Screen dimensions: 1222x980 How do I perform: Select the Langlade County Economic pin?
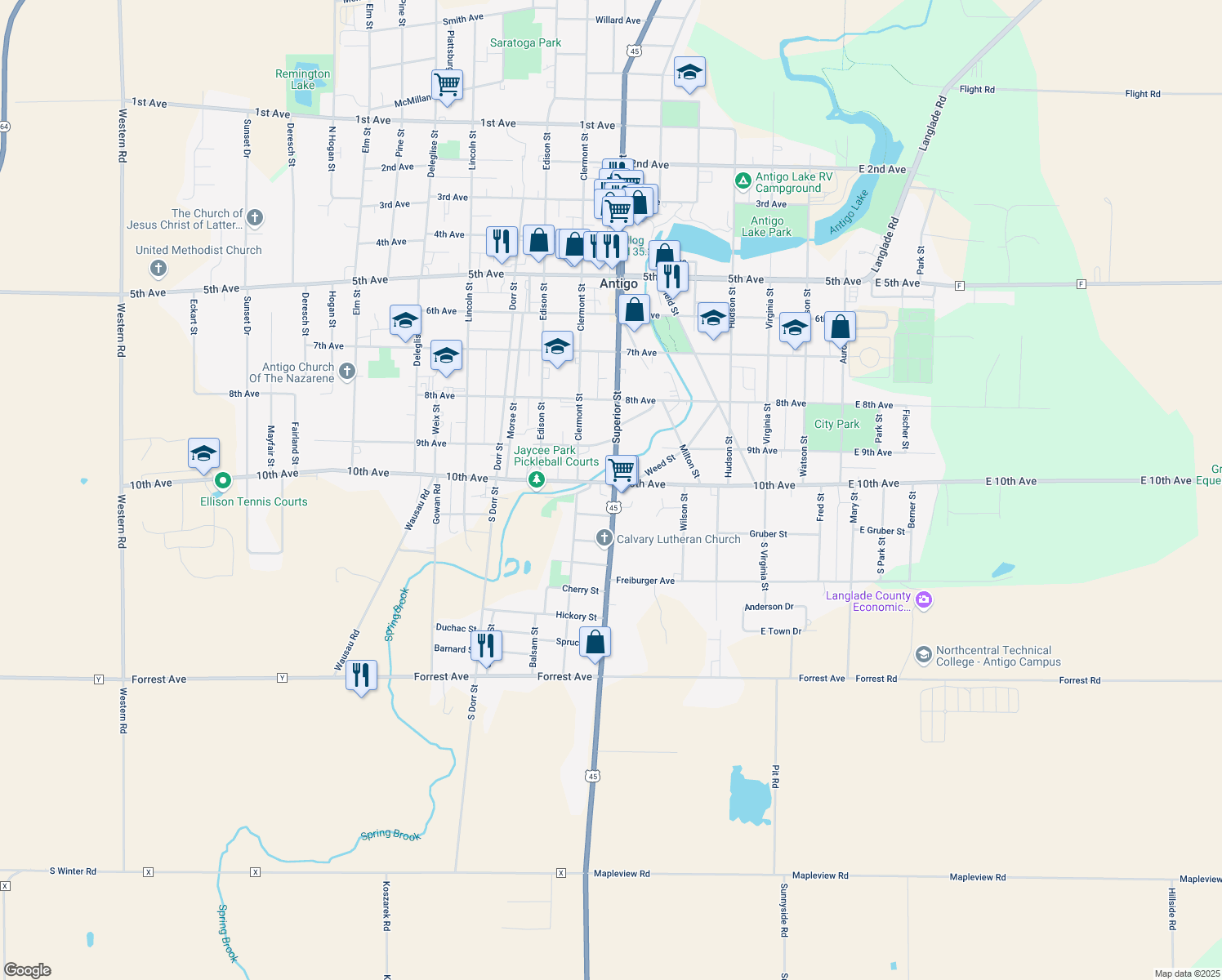924,600
